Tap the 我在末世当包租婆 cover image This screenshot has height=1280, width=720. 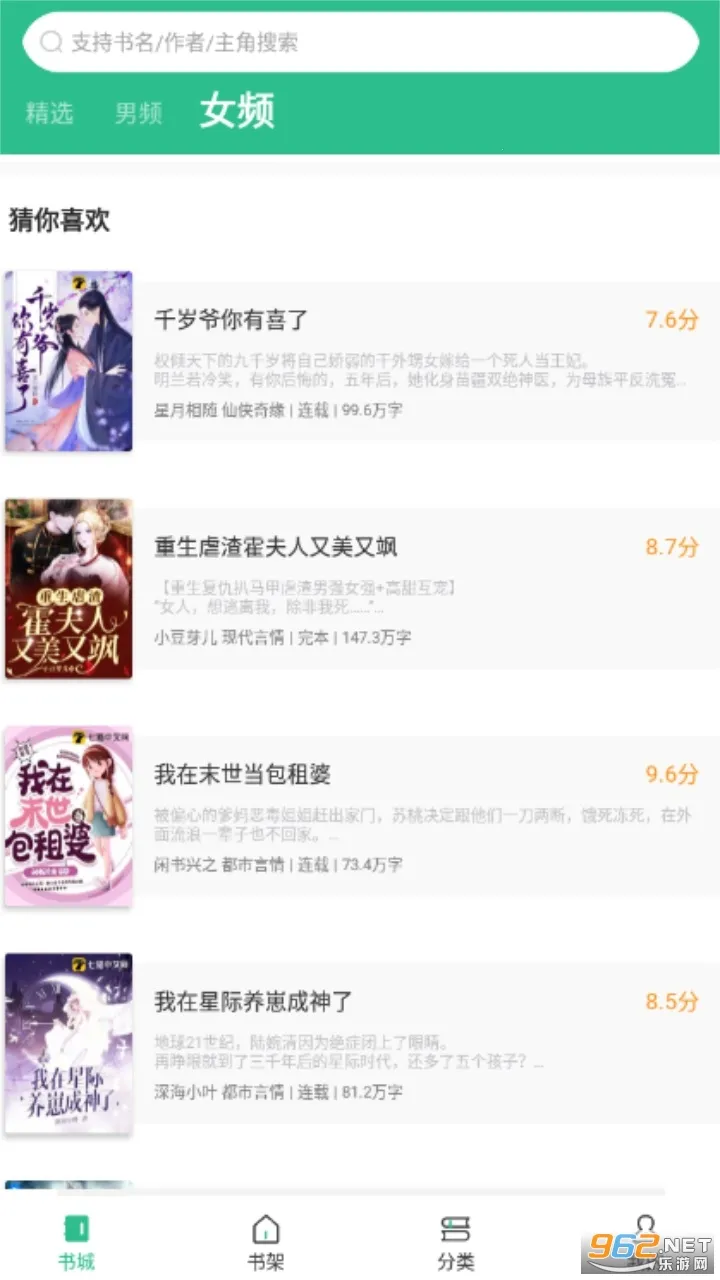click(x=68, y=817)
